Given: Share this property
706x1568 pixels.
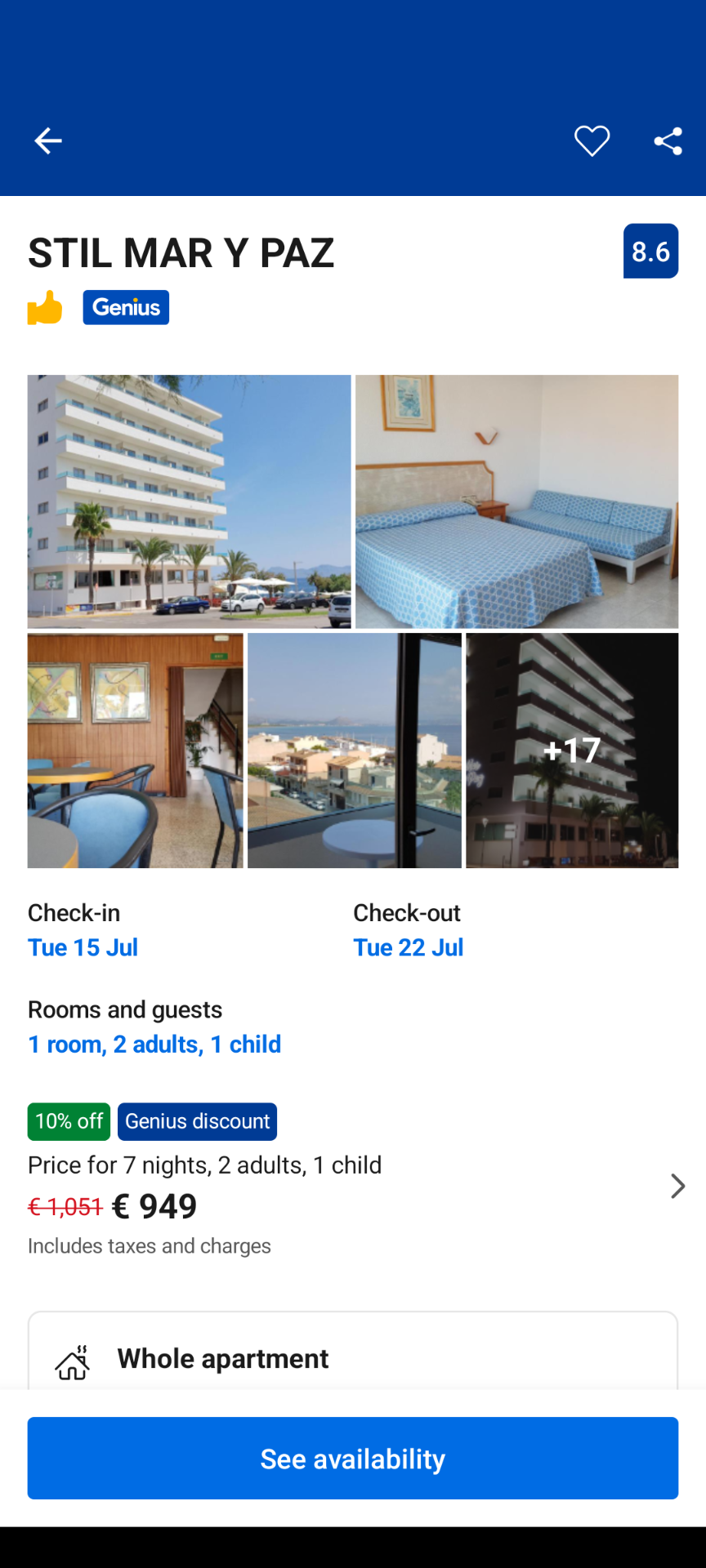Looking at the screenshot, I should [668, 141].
